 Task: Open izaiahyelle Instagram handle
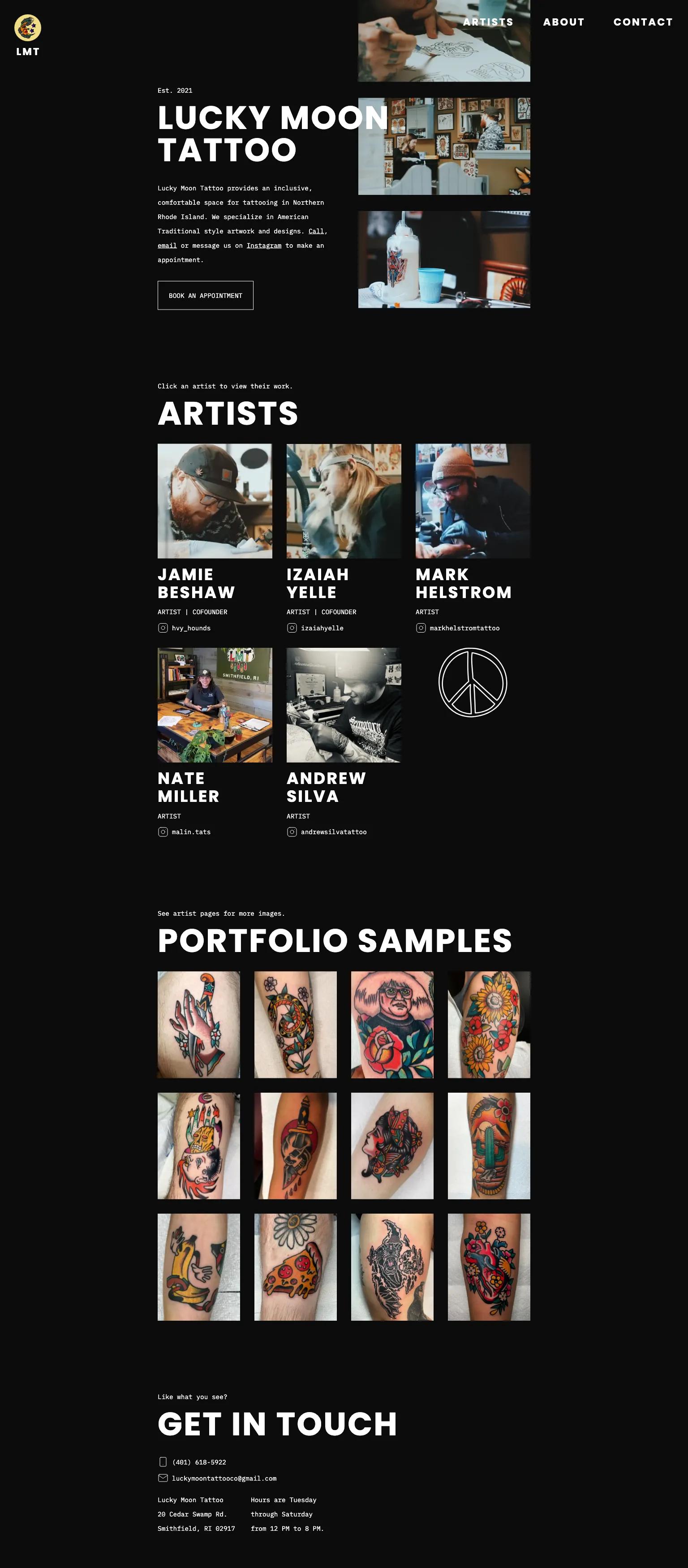[x=322, y=628]
